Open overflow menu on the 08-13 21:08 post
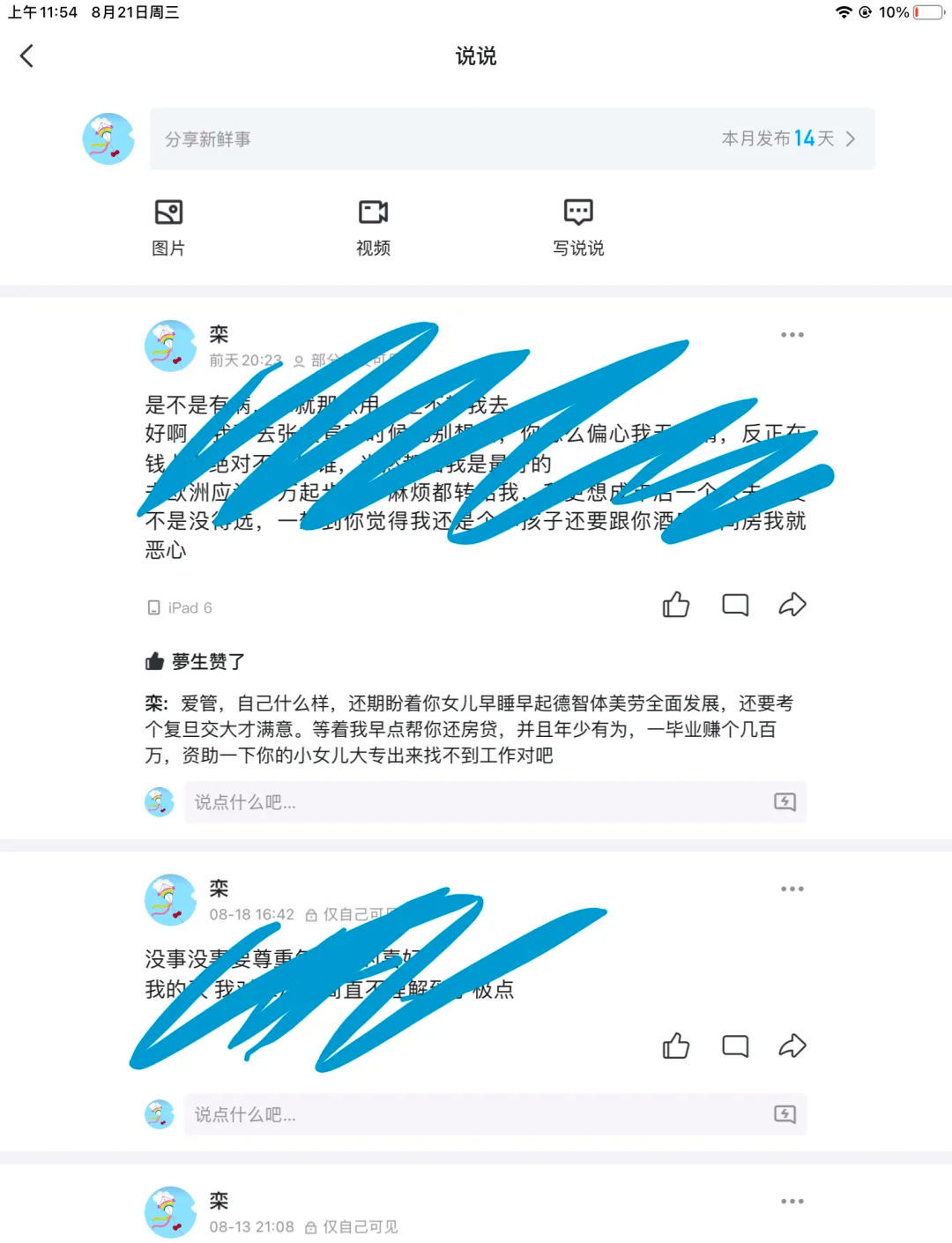This screenshot has height=1243, width=952. pyautogui.click(x=792, y=1202)
